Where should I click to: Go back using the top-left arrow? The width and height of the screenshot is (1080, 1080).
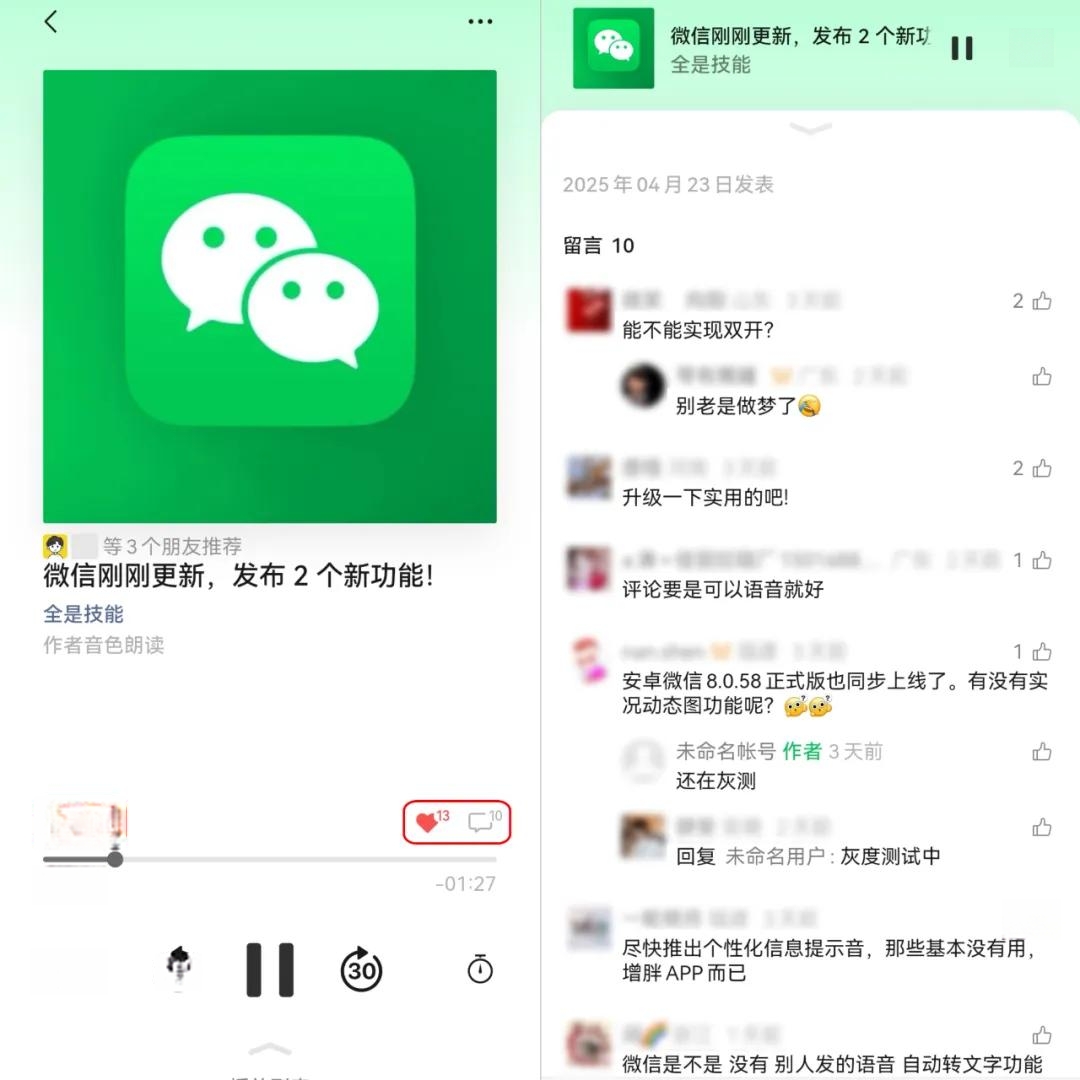[51, 22]
